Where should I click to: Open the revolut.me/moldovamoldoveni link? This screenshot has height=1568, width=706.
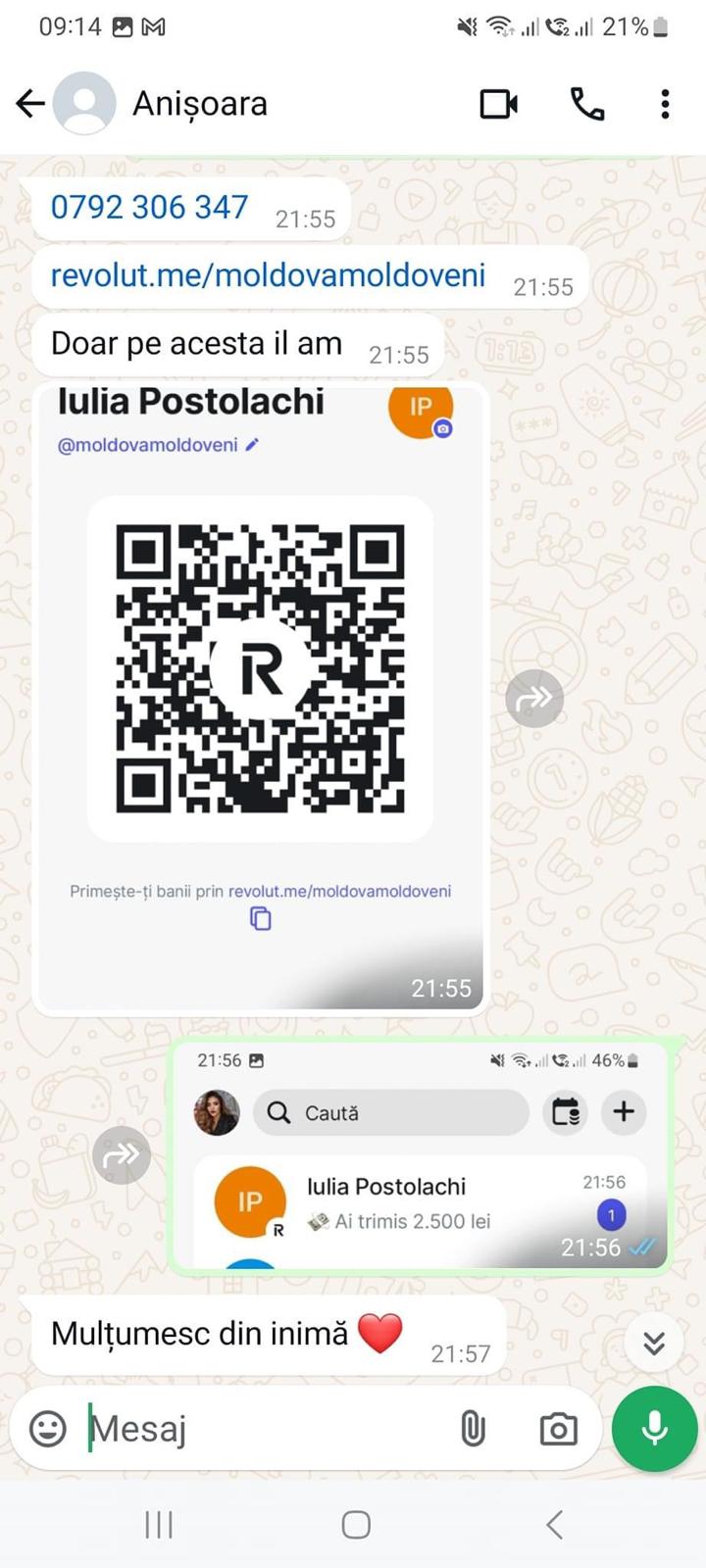[268, 275]
